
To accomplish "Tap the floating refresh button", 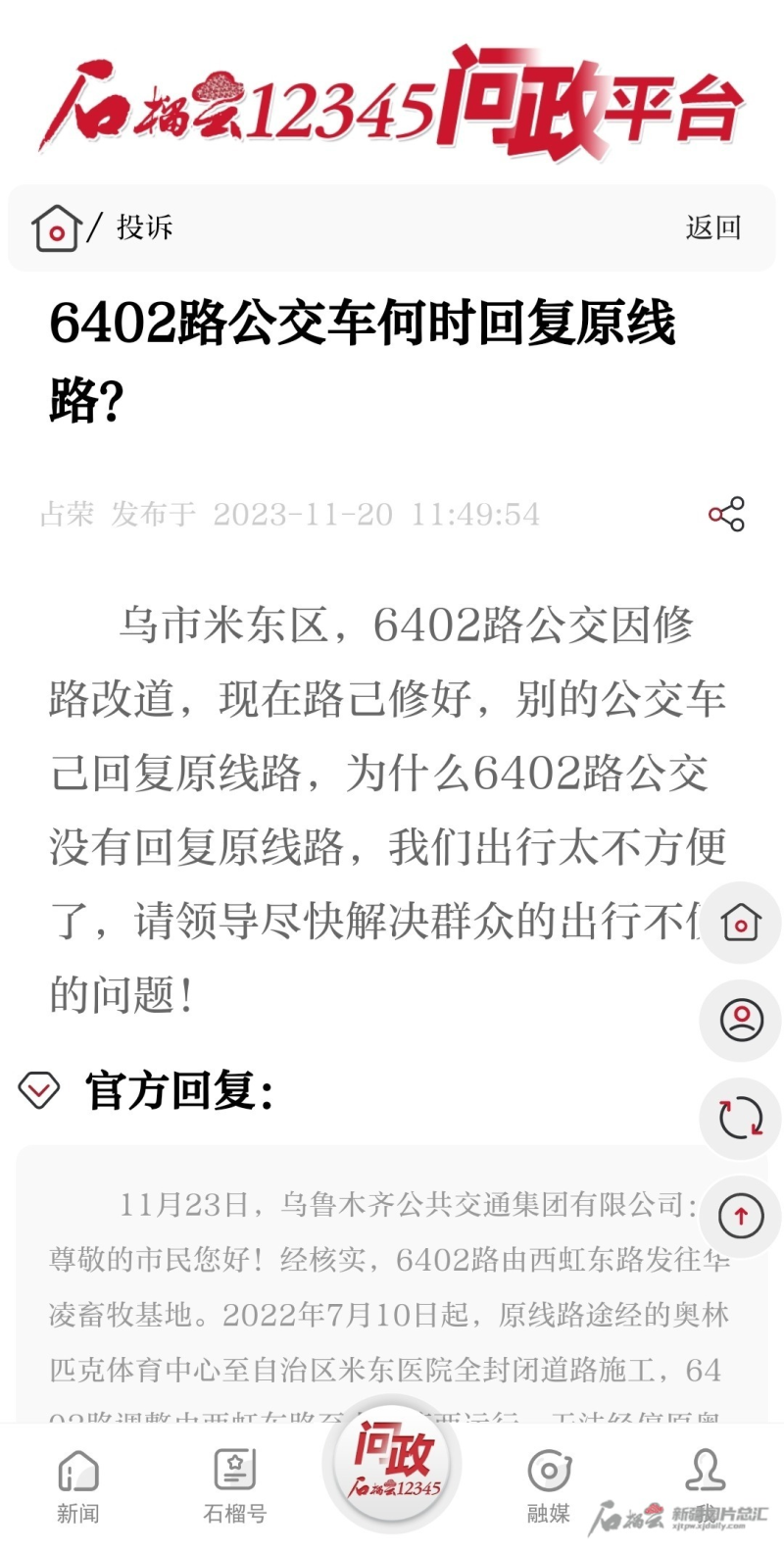I will 741,1118.
